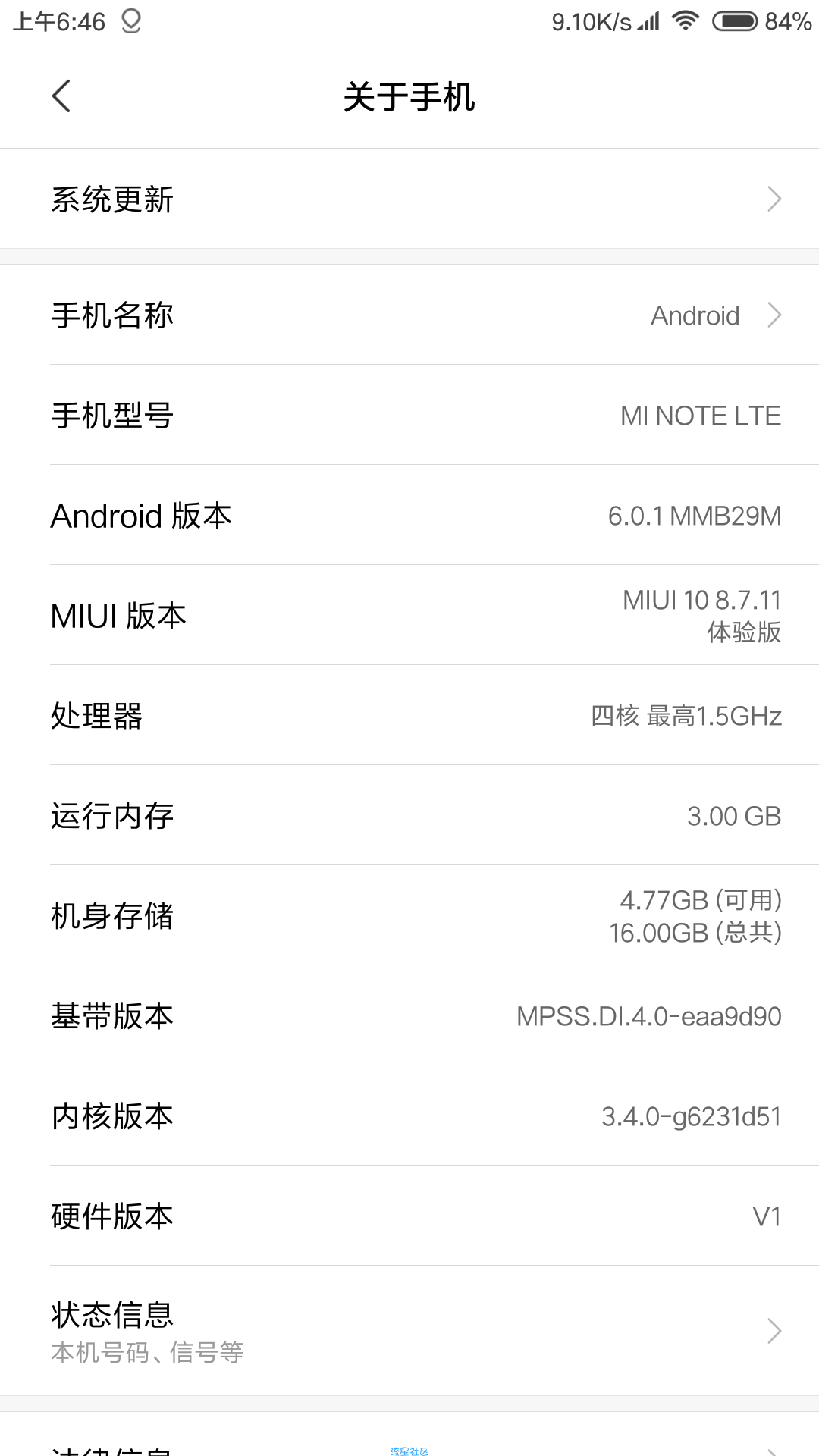Screen dimensions: 819x1456
Task: Tap the Android 版本 row
Action: [409, 515]
